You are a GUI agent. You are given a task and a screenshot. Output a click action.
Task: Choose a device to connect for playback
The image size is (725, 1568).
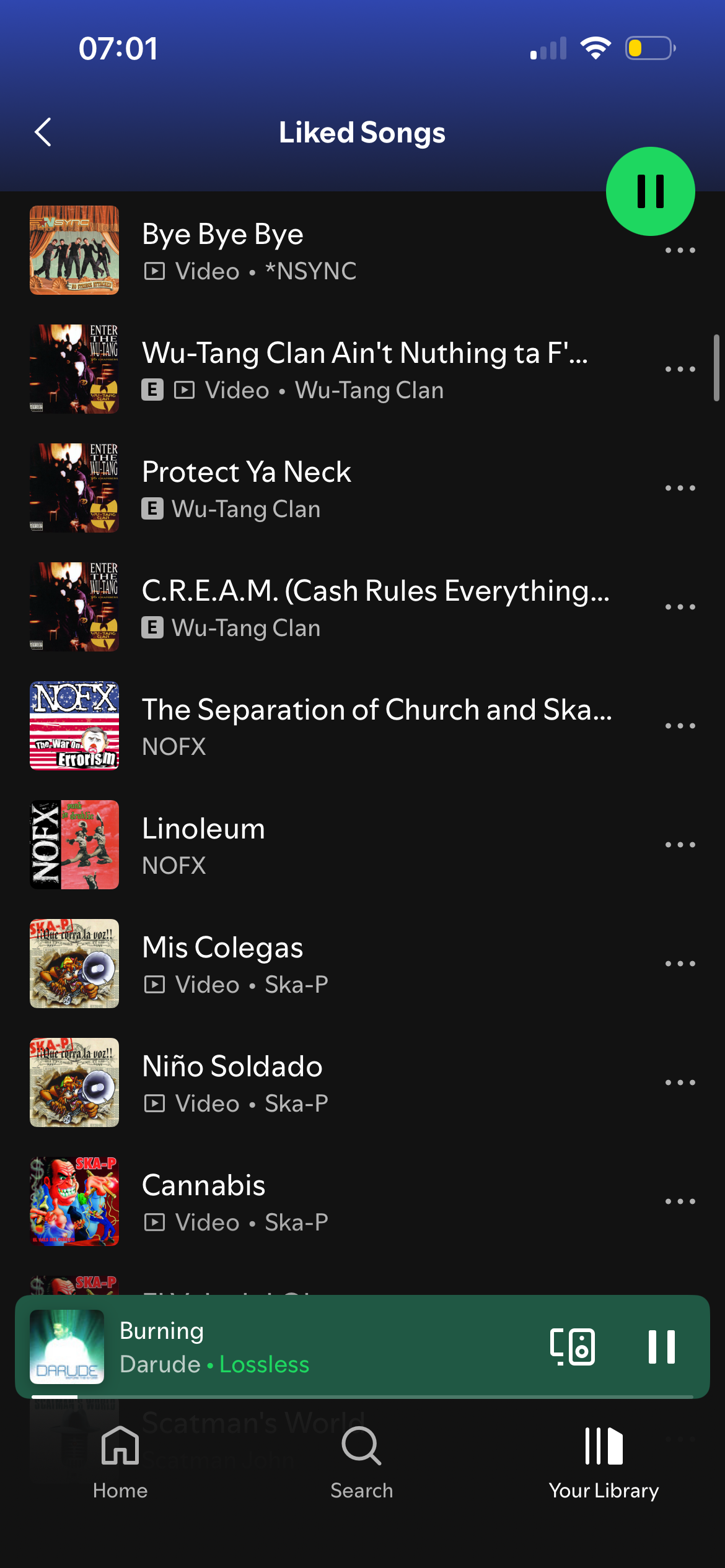pos(572,1347)
